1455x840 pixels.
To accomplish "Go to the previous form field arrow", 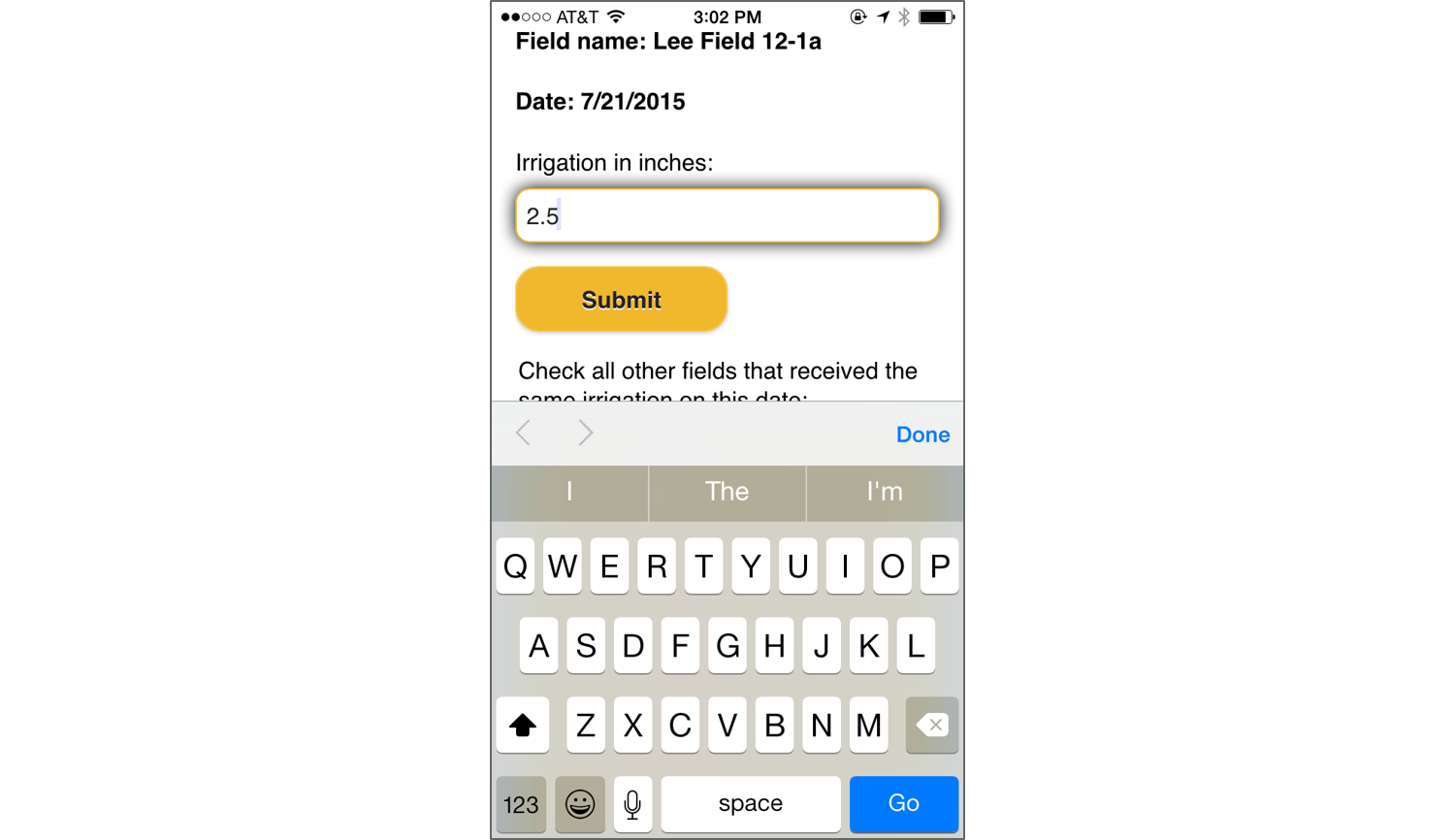I will pos(524,433).
